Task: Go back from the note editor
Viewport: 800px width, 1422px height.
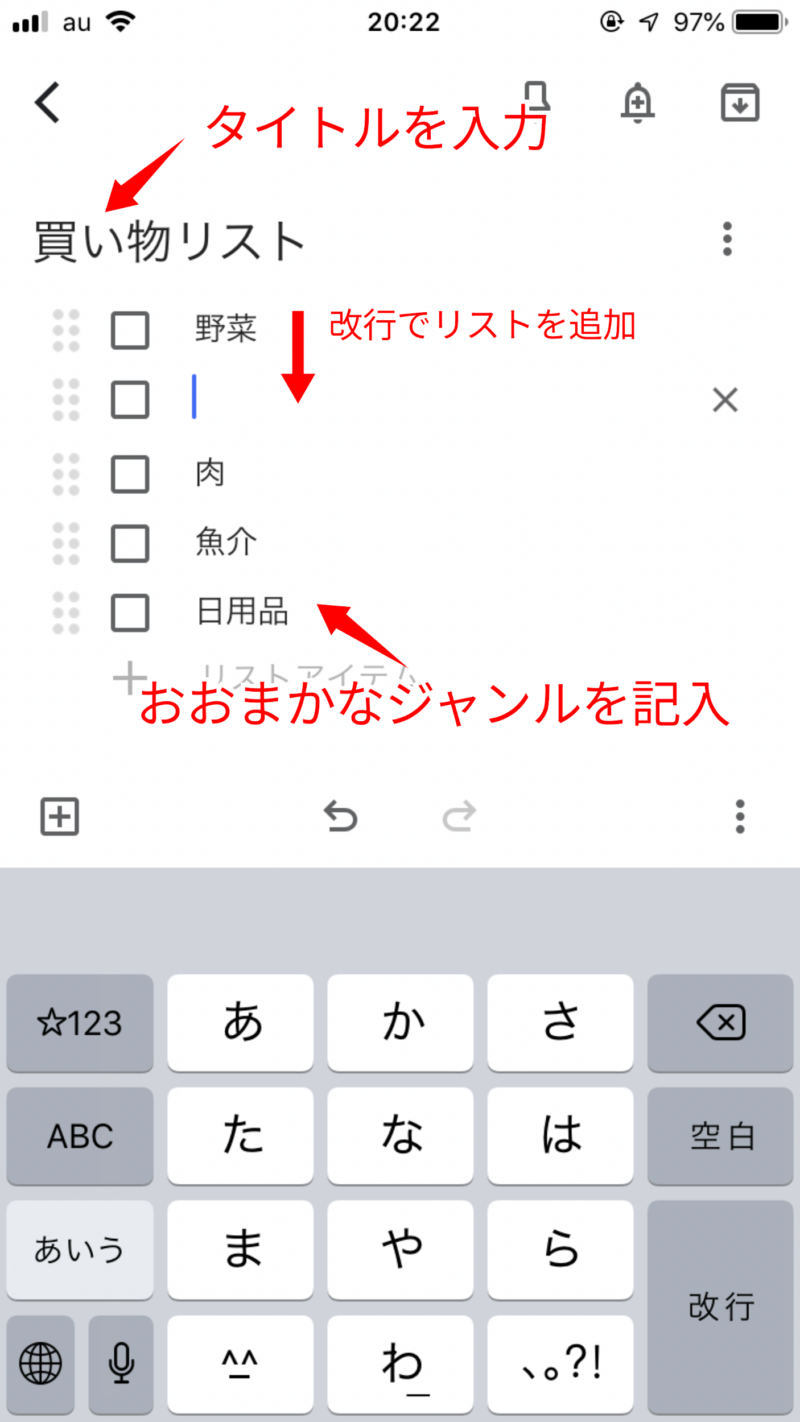Action: click(48, 102)
